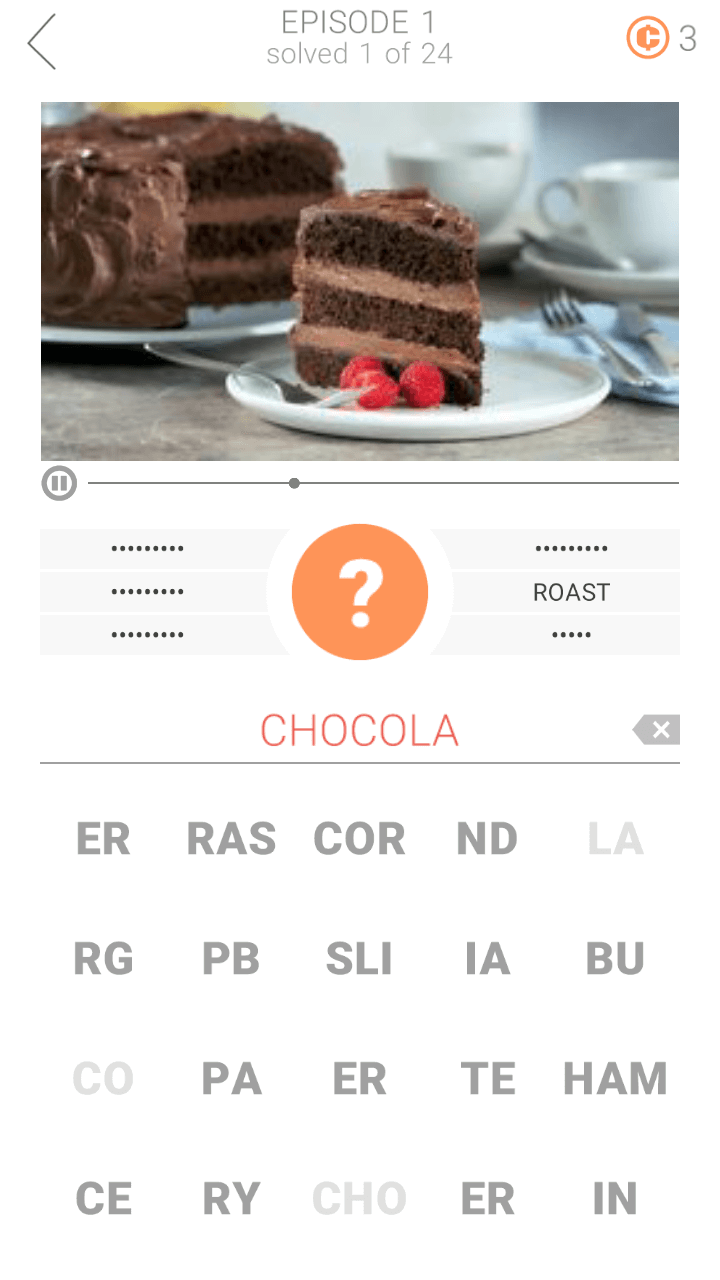Tap the dimmed "CHO" tile
Viewport: 720px width, 1280px height.
pos(359,1198)
